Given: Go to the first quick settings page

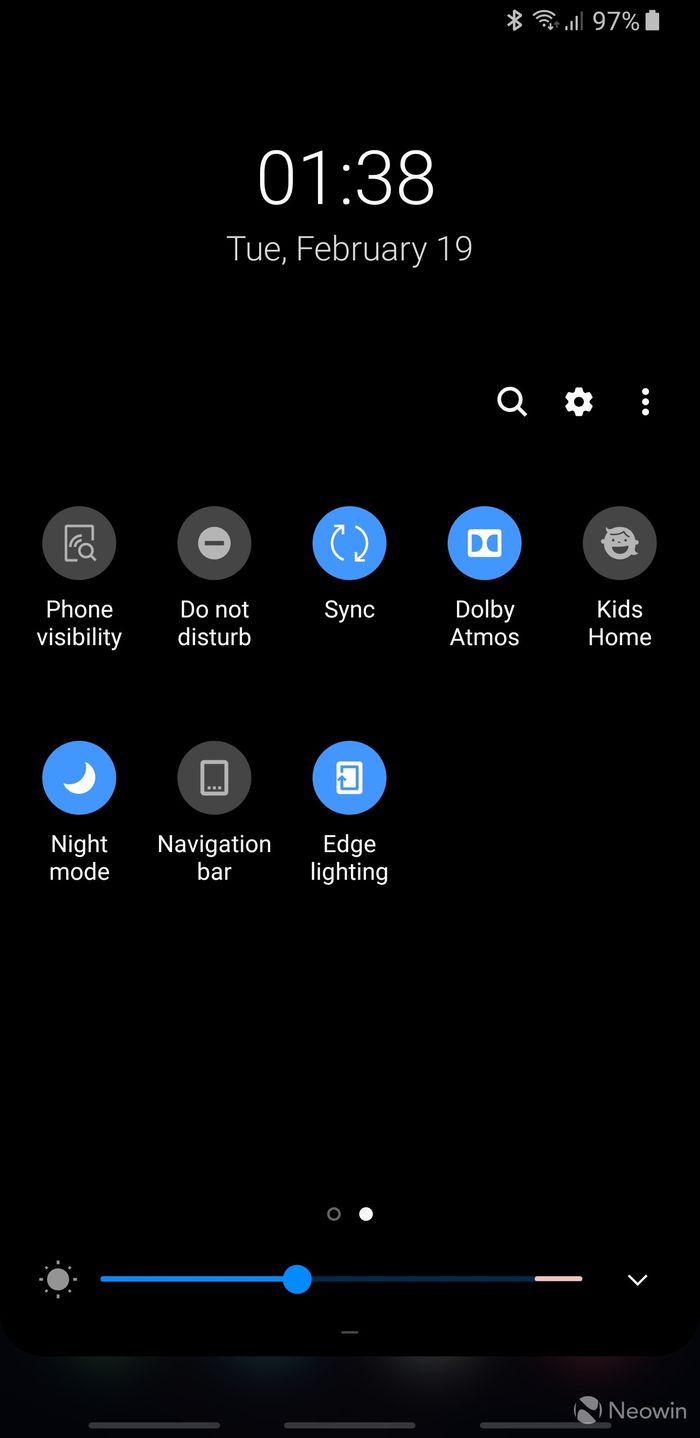Looking at the screenshot, I should click(x=334, y=1214).
